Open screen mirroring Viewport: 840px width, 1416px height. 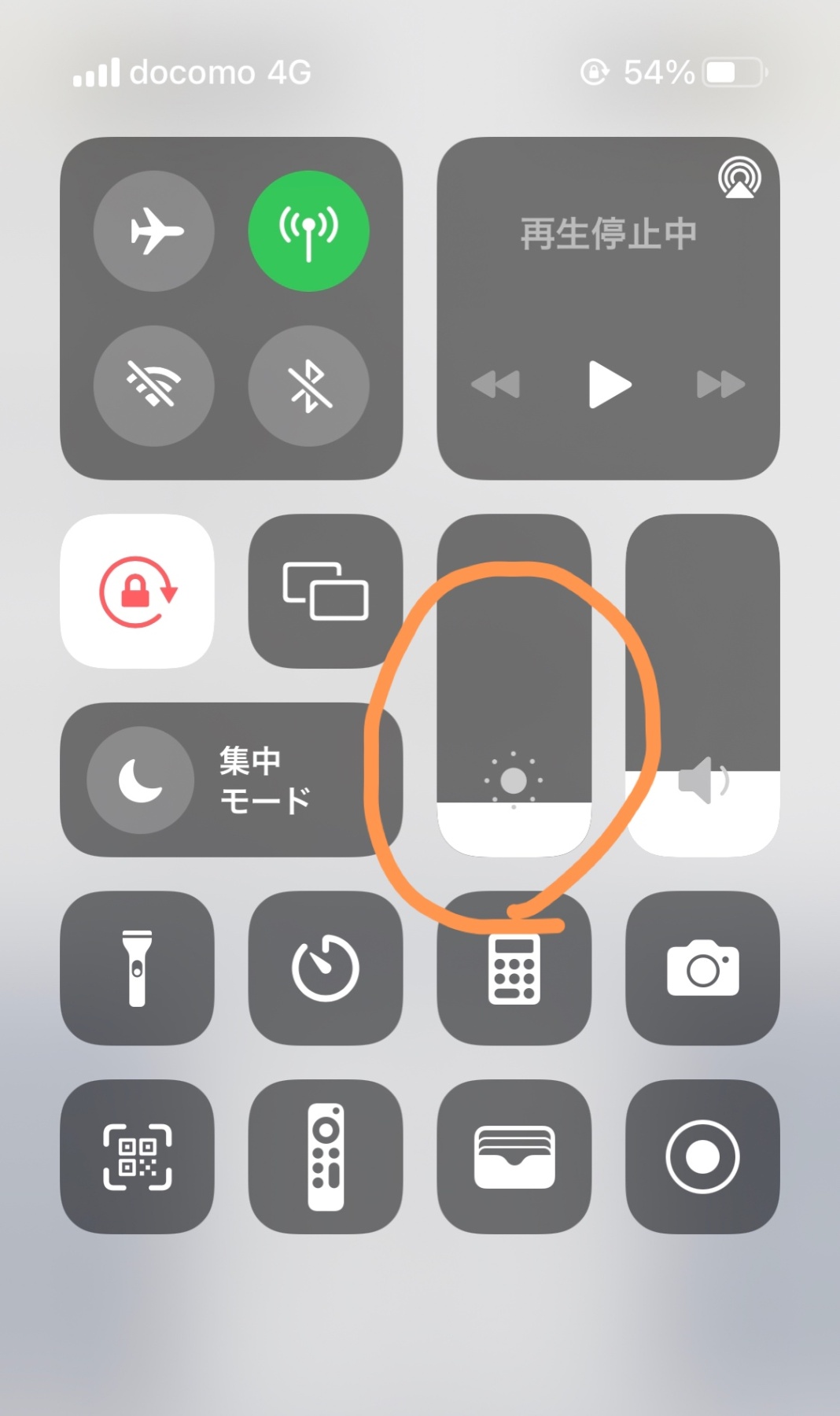coord(325,592)
